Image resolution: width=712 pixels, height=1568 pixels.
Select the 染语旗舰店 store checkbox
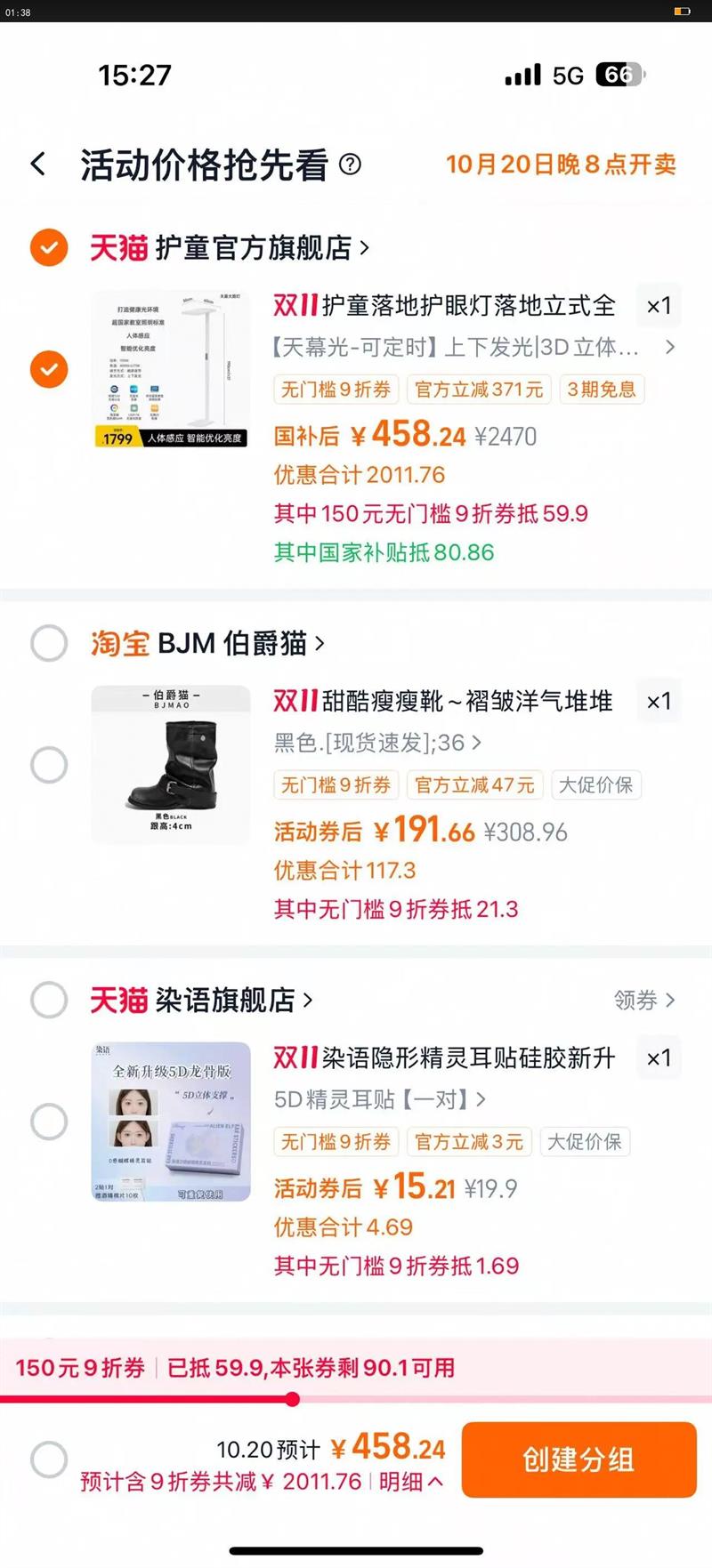click(49, 1000)
